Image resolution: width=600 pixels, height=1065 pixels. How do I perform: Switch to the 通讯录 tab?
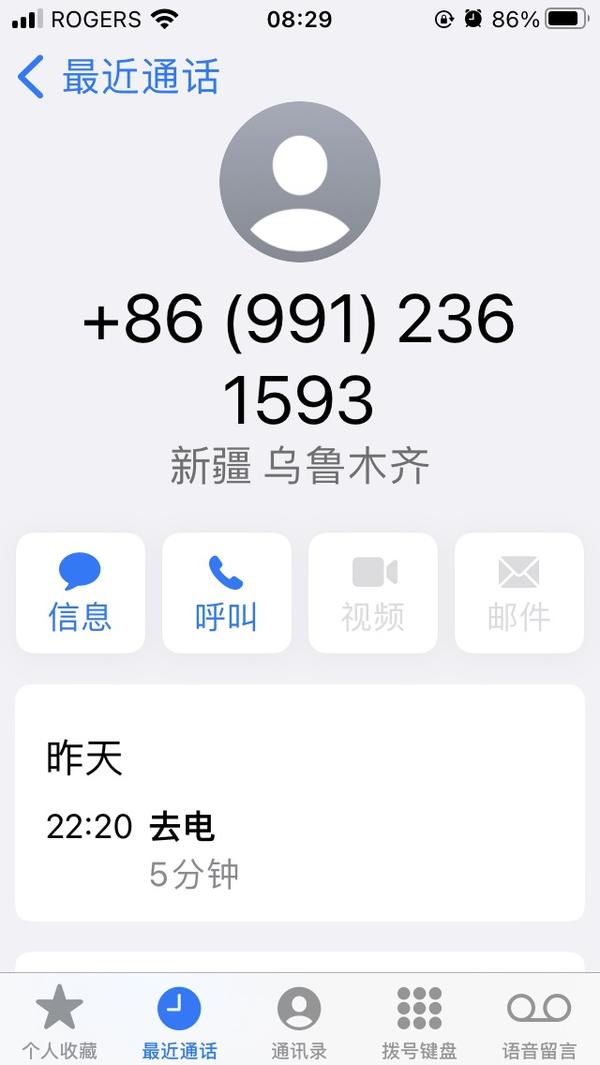point(299,1021)
